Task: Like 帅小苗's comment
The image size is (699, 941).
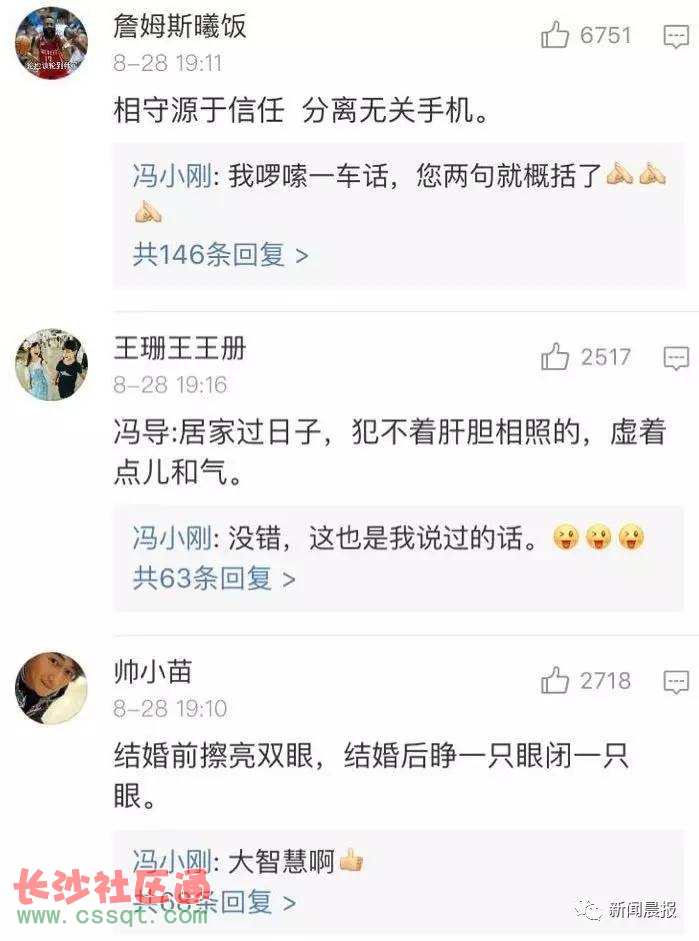Action: tap(555, 681)
